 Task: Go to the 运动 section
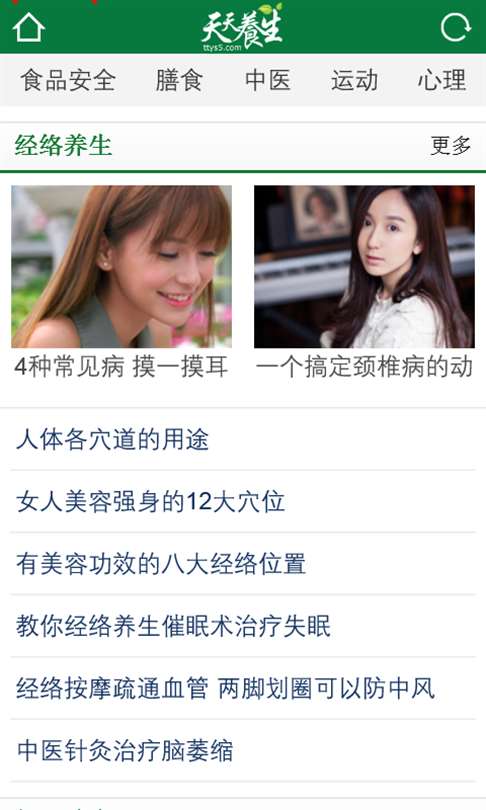click(x=355, y=81)
